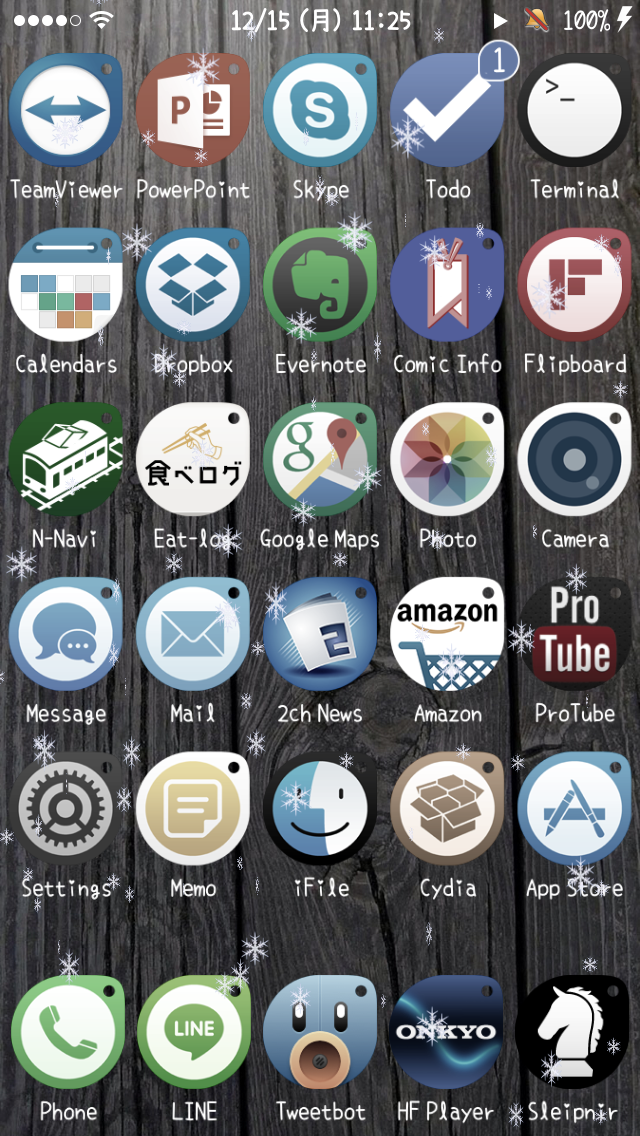Open the App Store
640x1136 pixels.
click(x=574, y=808)
